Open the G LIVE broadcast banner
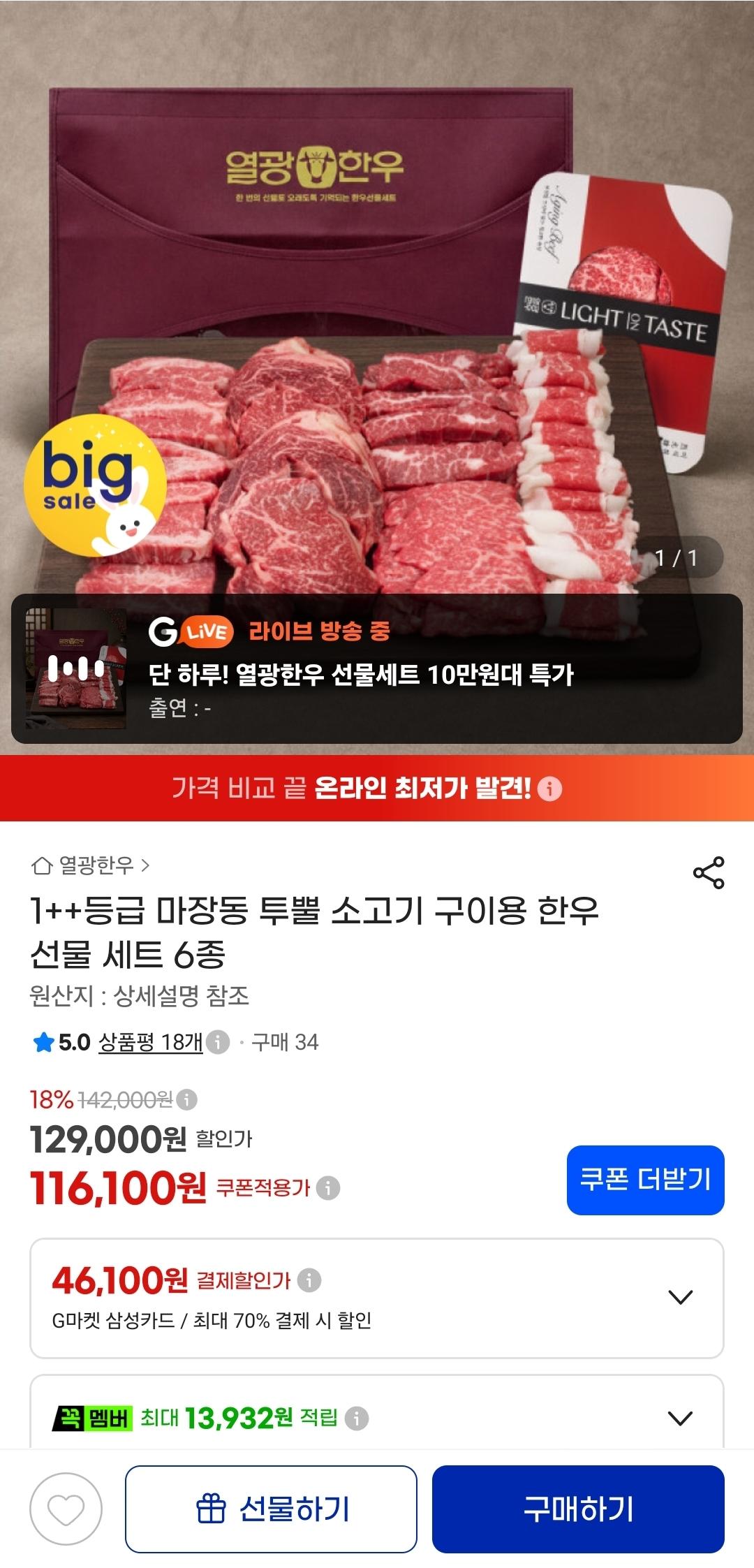Screen dimensions: 754x1568 (377, 668)
